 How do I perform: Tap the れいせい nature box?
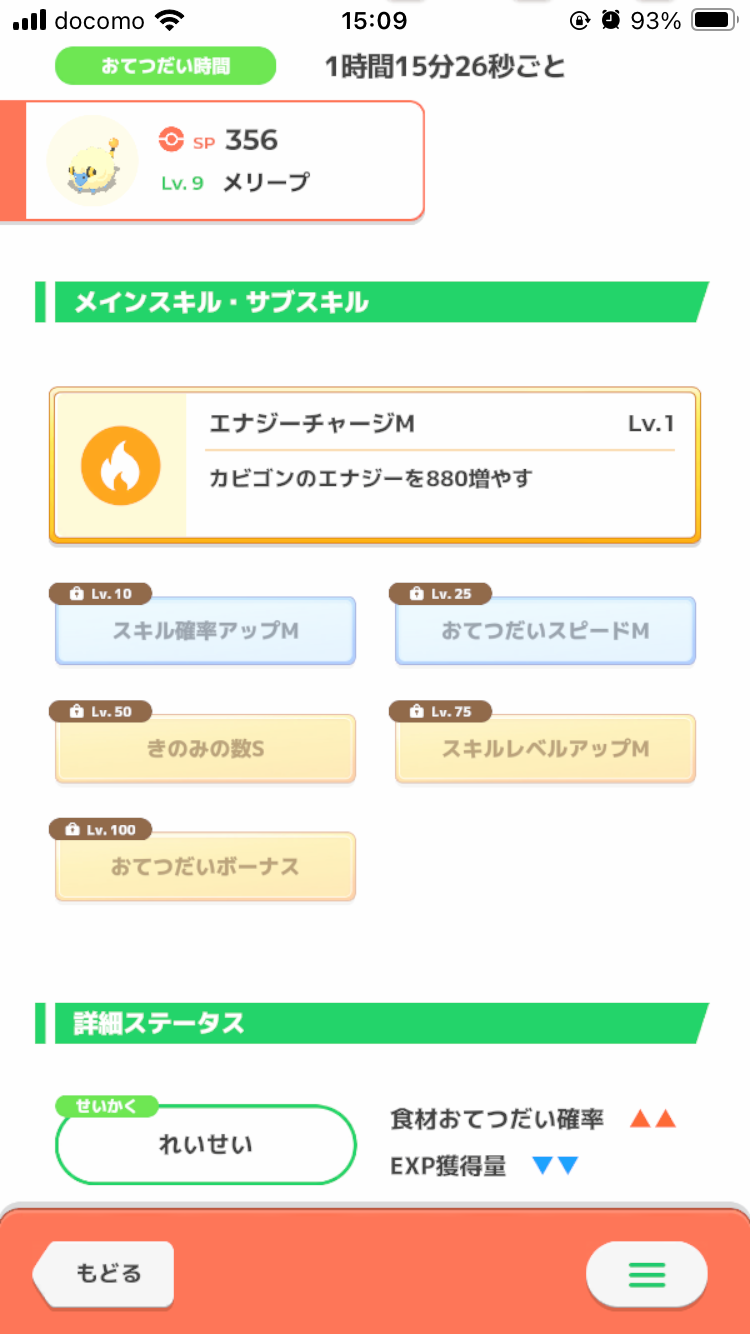tap(206, 1145)
